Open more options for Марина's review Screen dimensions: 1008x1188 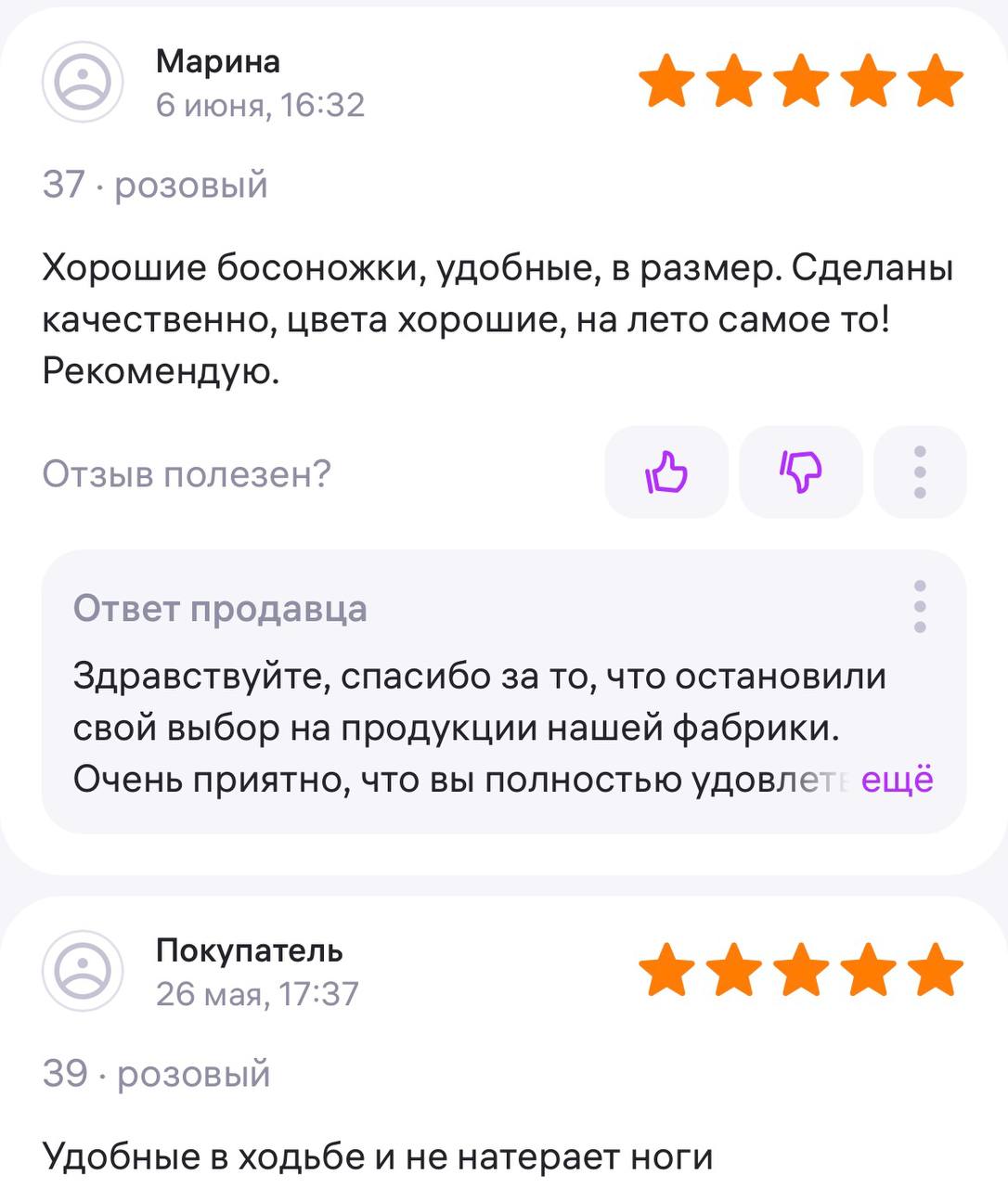919,472
